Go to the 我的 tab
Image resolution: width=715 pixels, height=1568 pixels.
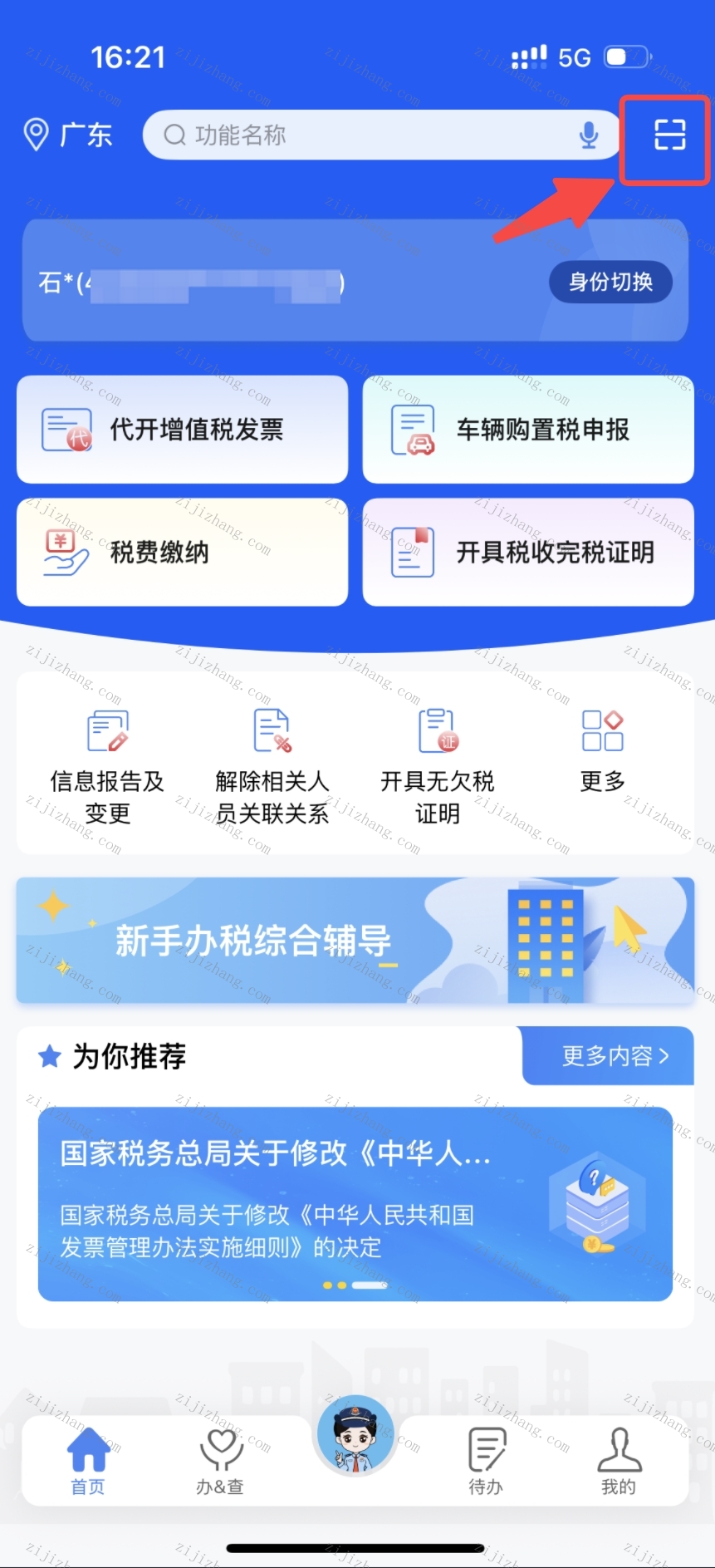click(619, 1463)
